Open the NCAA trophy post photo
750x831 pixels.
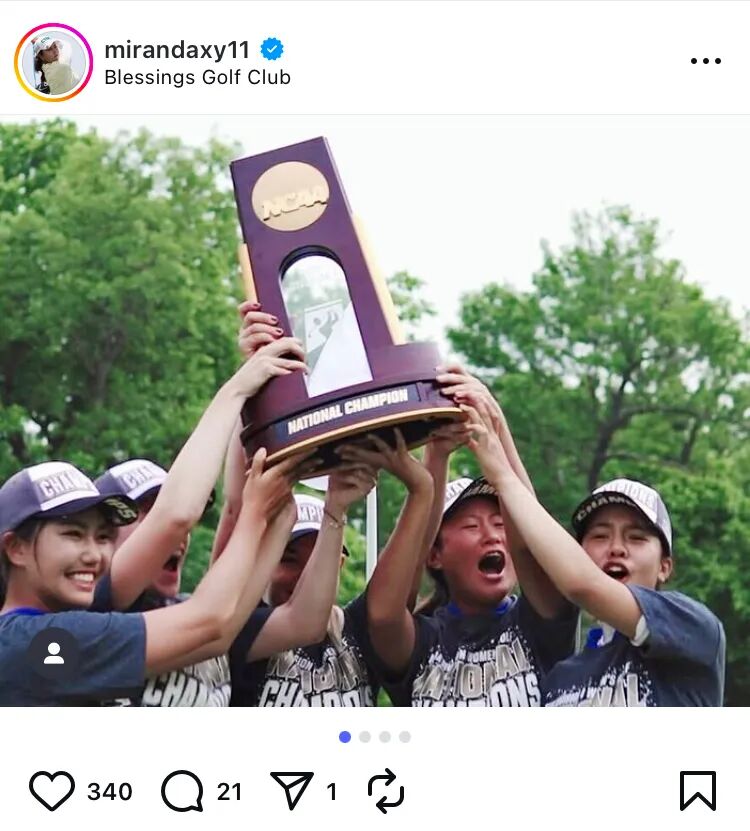click(x=375, y=410)
